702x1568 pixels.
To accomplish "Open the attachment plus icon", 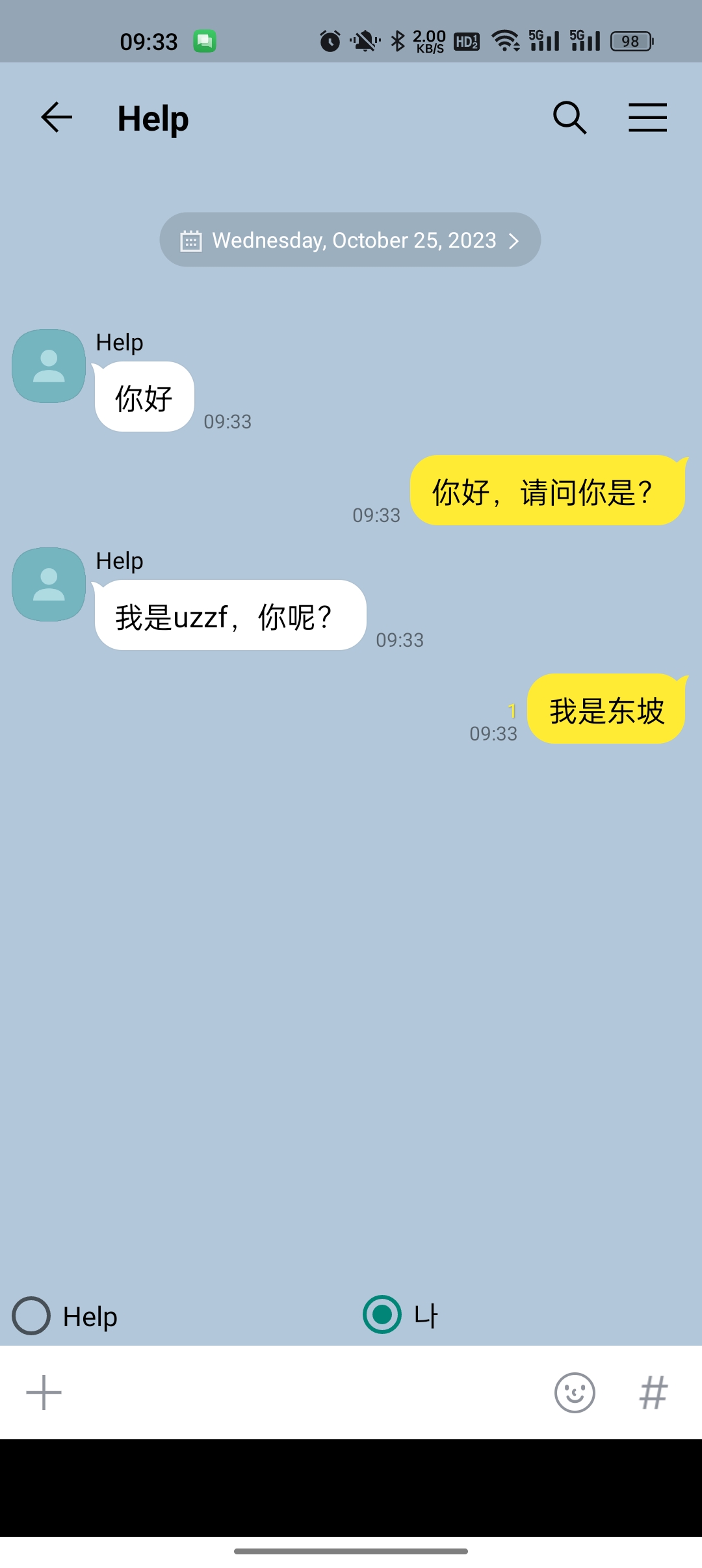I will tap(43, 1392).
